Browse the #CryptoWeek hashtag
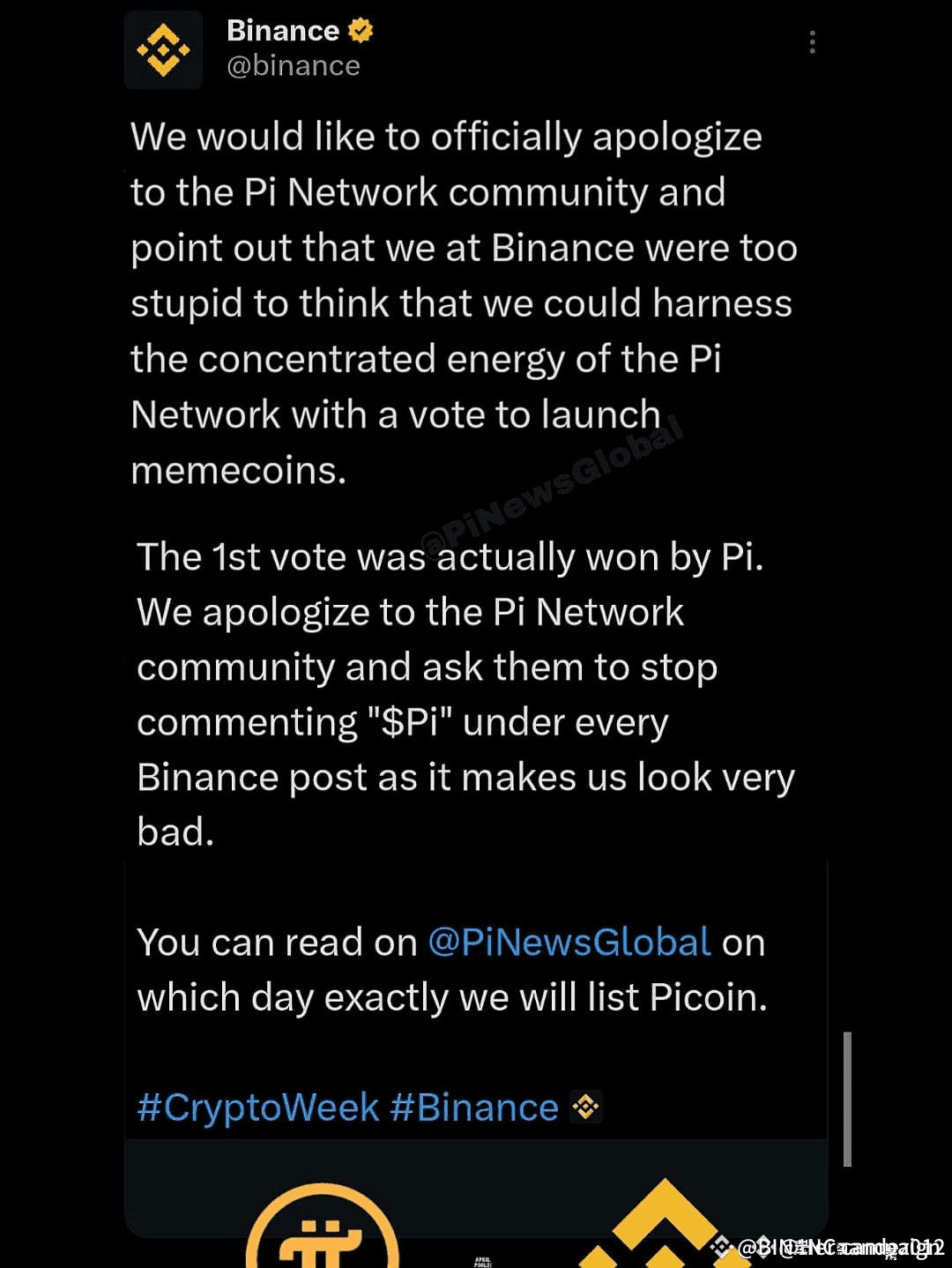The width and height of the screenshot is (952, 1268). (x=257, y=1108)
